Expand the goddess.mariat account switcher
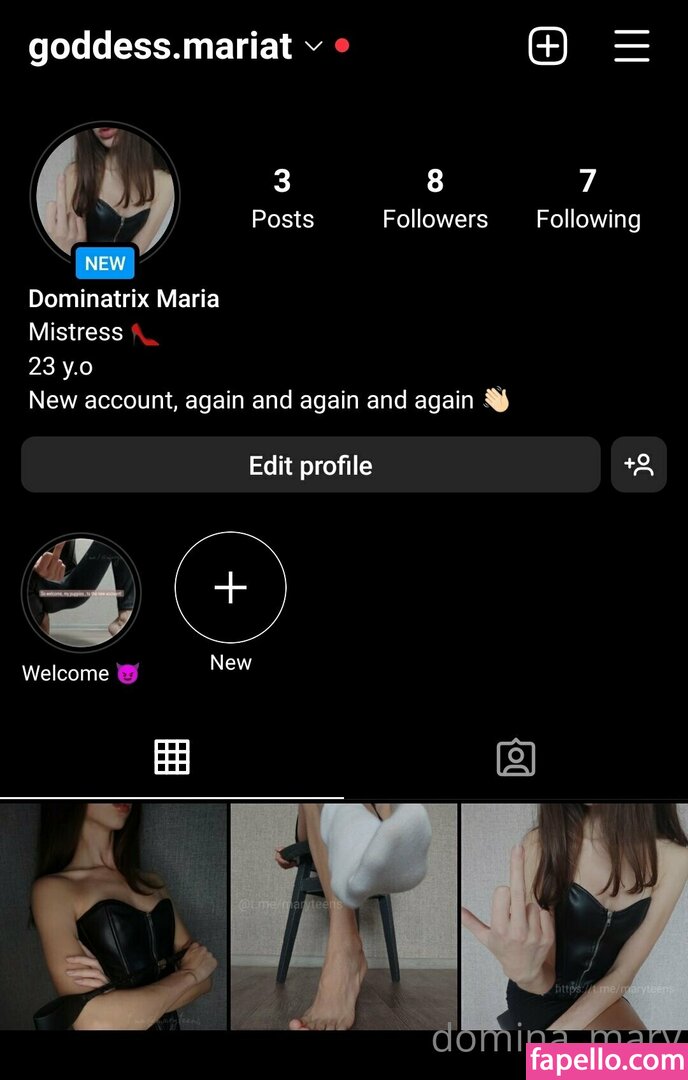This screenshot has height=1080, width=688. (x=314, y=46)
